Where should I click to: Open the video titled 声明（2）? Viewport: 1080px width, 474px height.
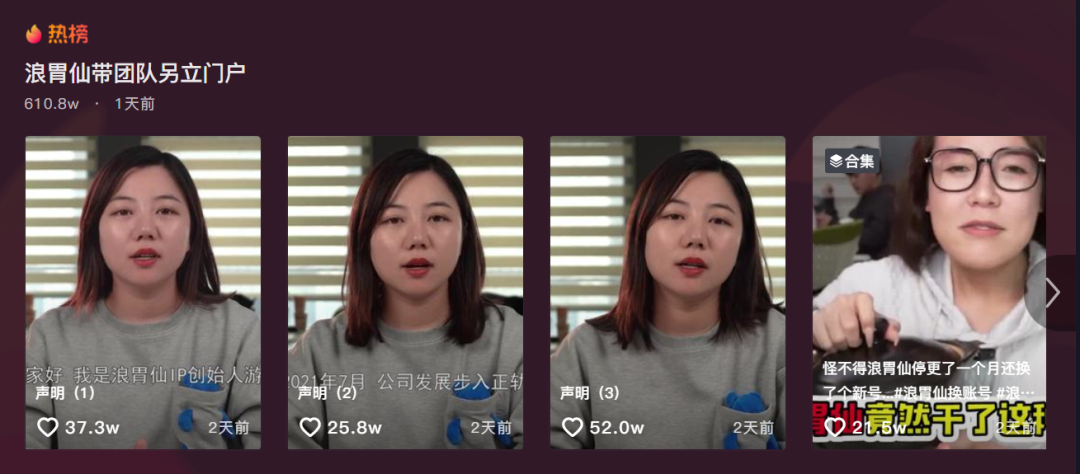[x=405, y=290]
